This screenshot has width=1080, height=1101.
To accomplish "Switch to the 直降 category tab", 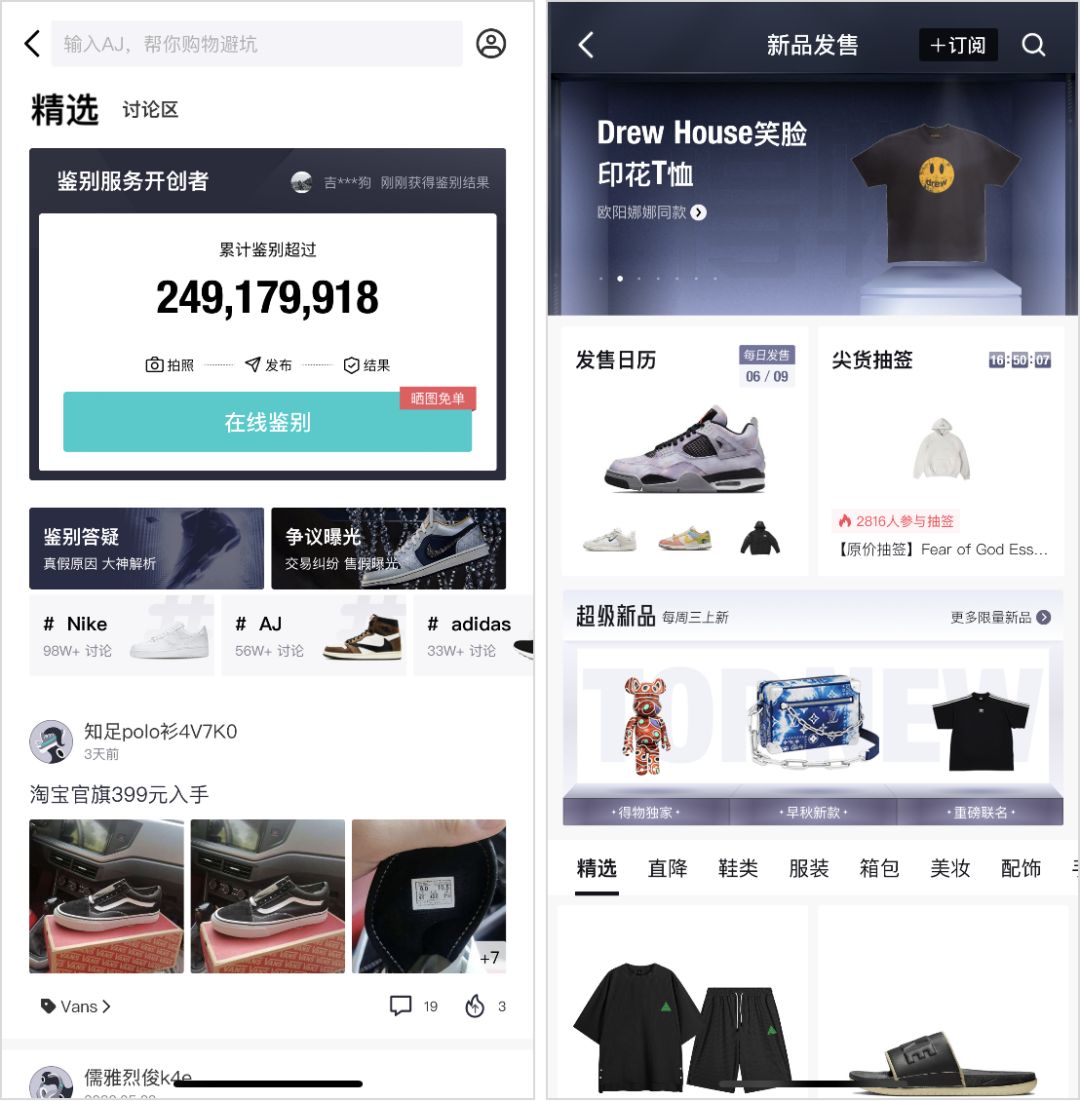I will [667, 868].
